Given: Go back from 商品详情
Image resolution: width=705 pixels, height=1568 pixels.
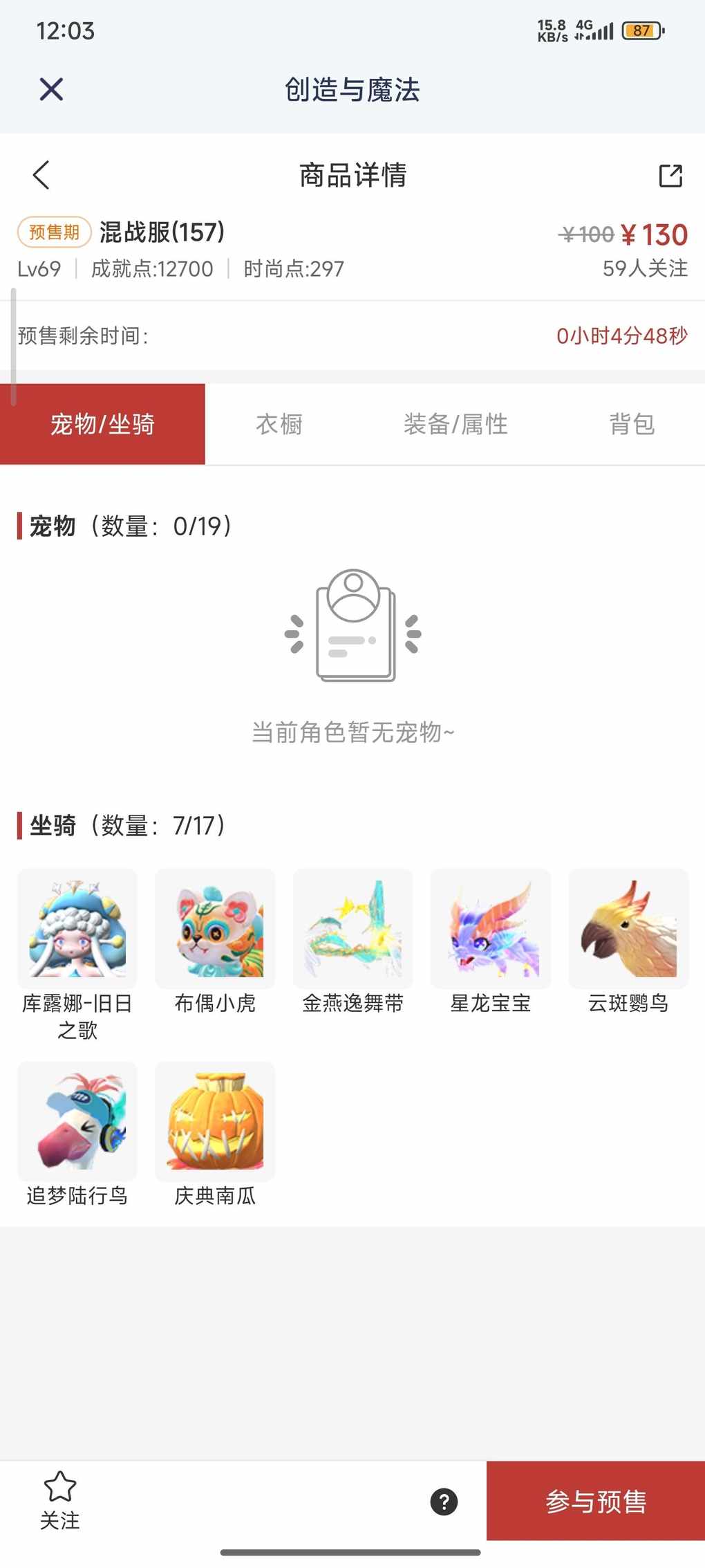Looking at the screenshot, I should [41, 175].
